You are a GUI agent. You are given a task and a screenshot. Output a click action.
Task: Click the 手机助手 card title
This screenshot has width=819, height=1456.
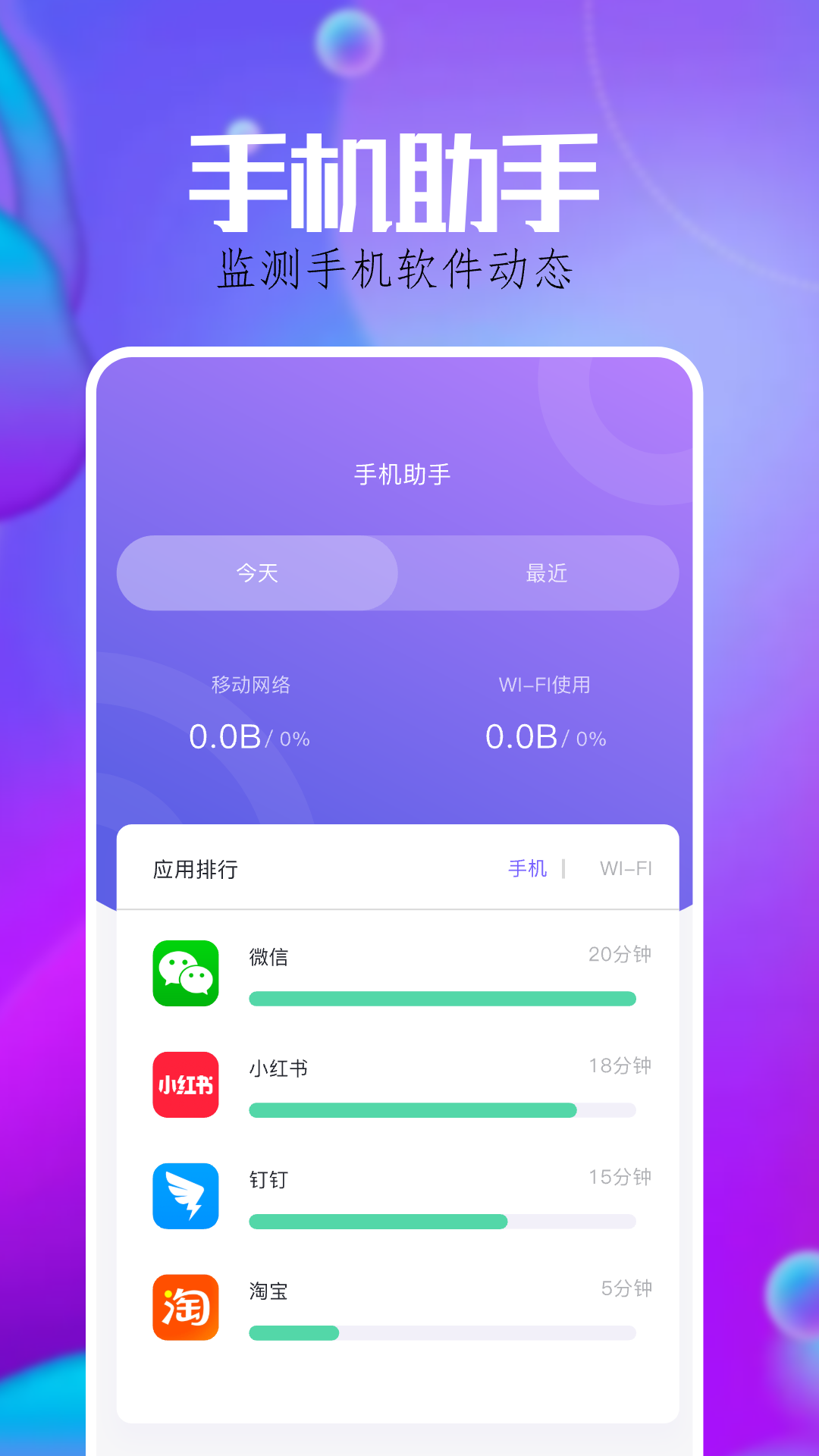(x=401, y=472)
